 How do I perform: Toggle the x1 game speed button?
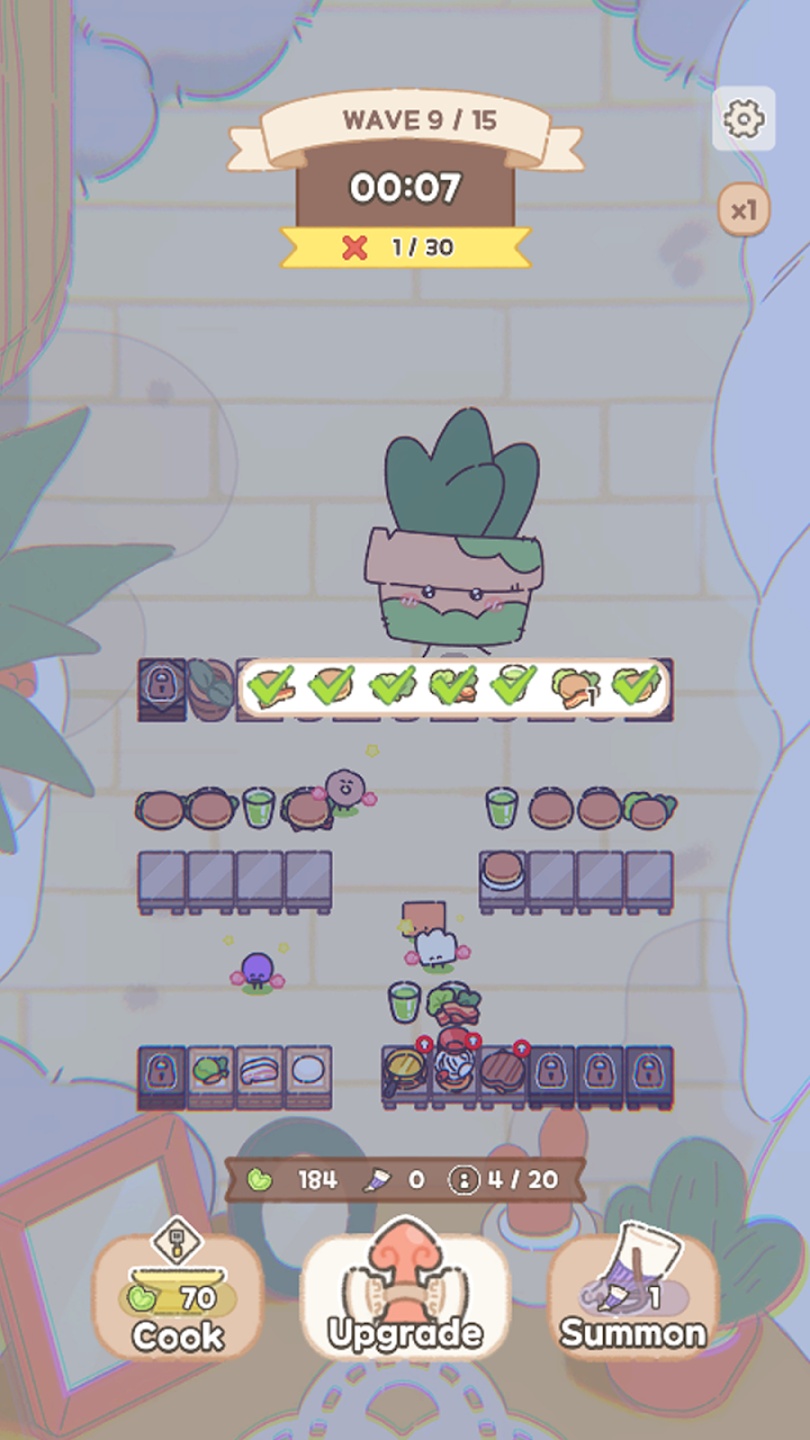(x=744, y=210)
